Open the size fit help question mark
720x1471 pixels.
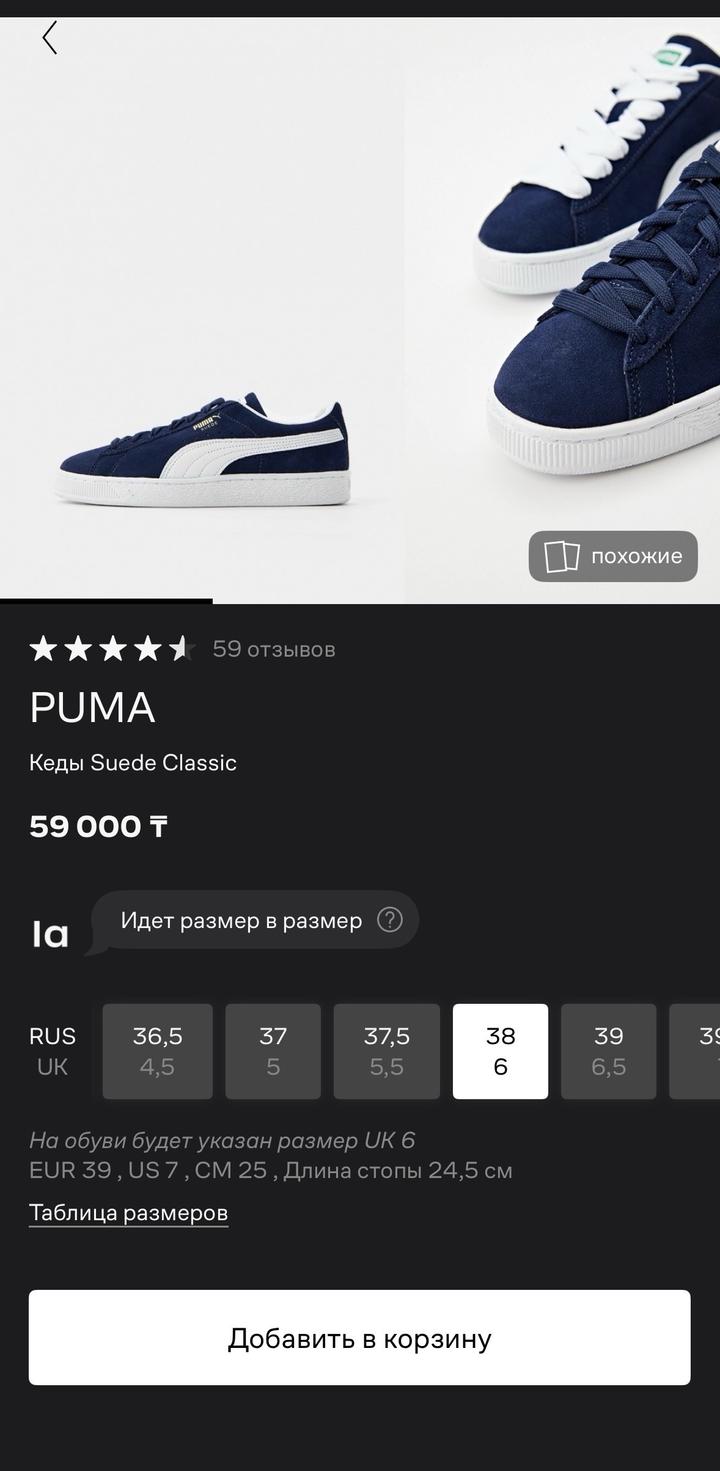pyautogui.click(x=389, y=920)
